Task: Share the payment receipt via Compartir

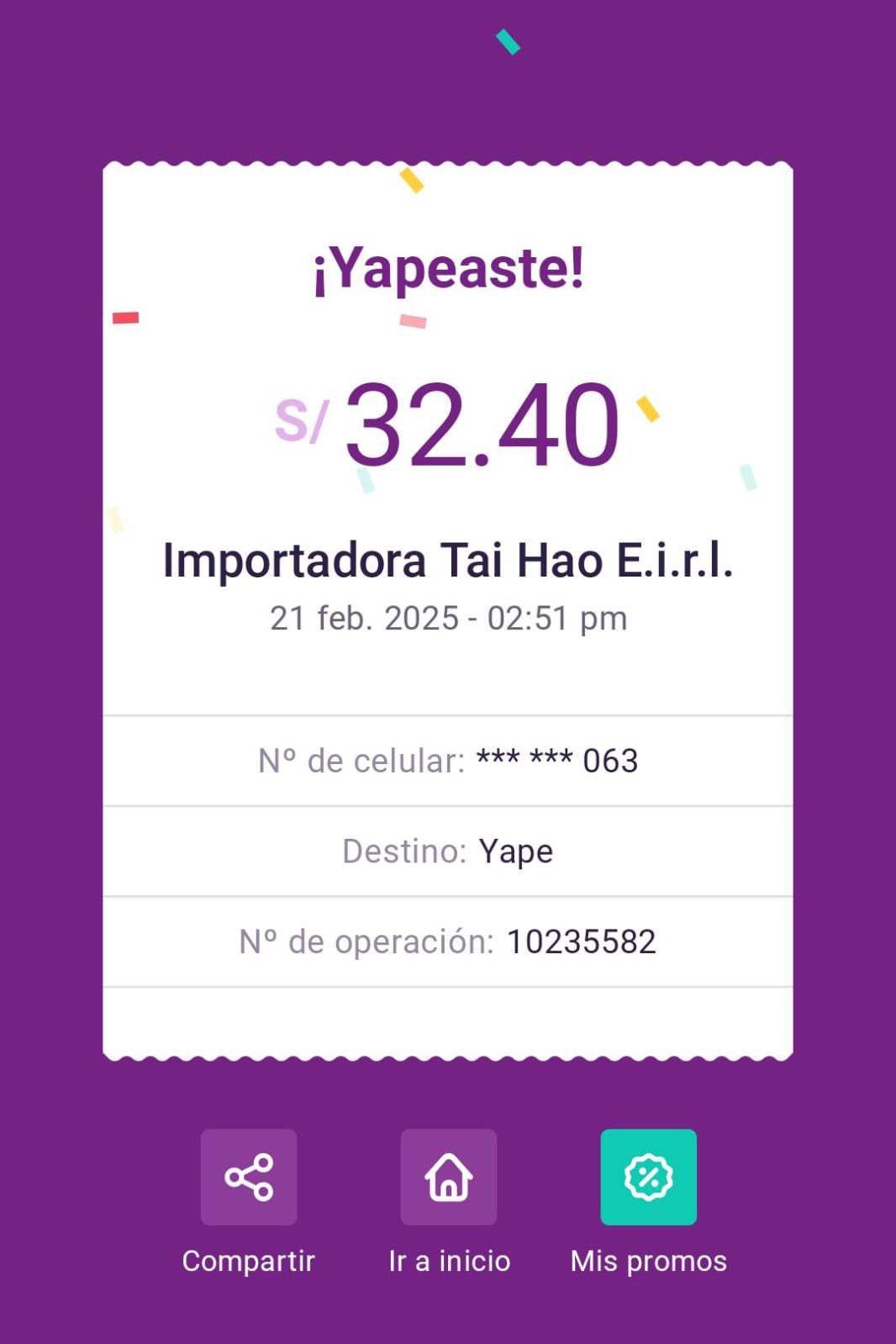Action: click(249, 1177)
